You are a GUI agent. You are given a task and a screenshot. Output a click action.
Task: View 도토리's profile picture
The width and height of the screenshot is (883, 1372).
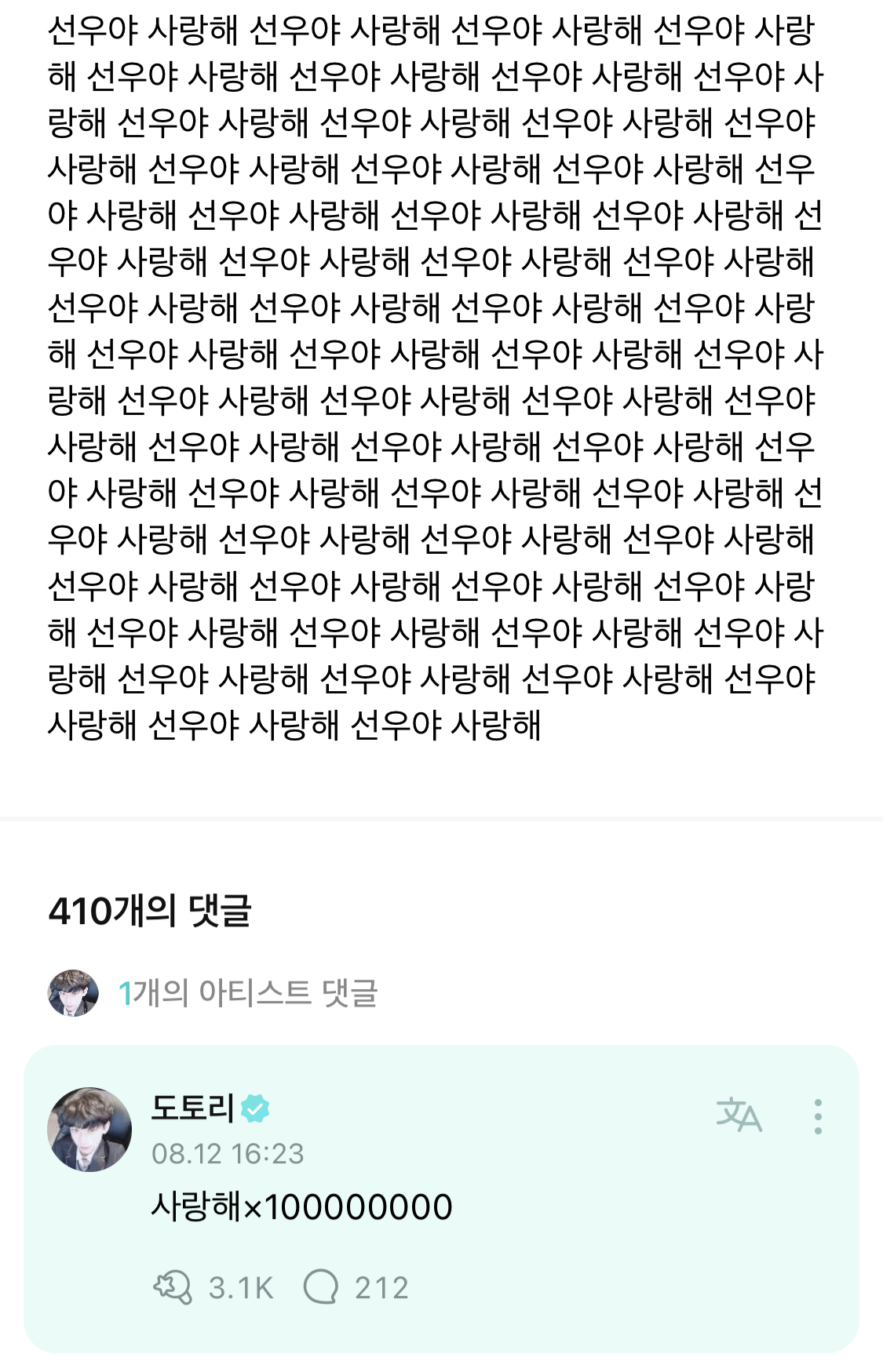click(89, 1130)
